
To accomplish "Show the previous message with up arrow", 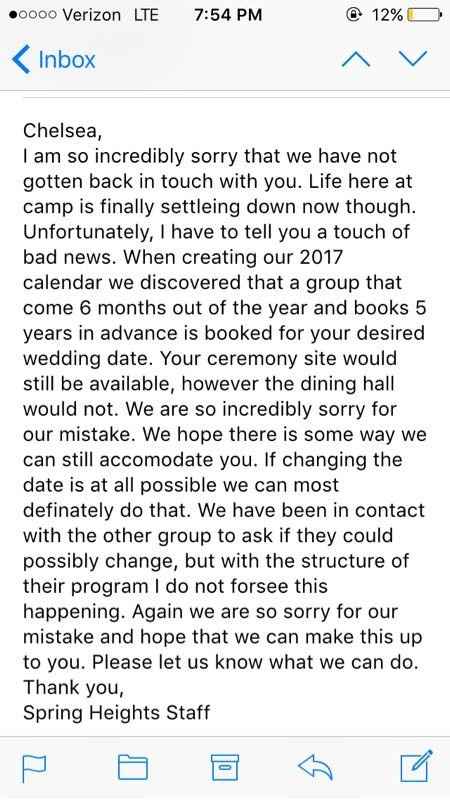I will click(355, 59).
